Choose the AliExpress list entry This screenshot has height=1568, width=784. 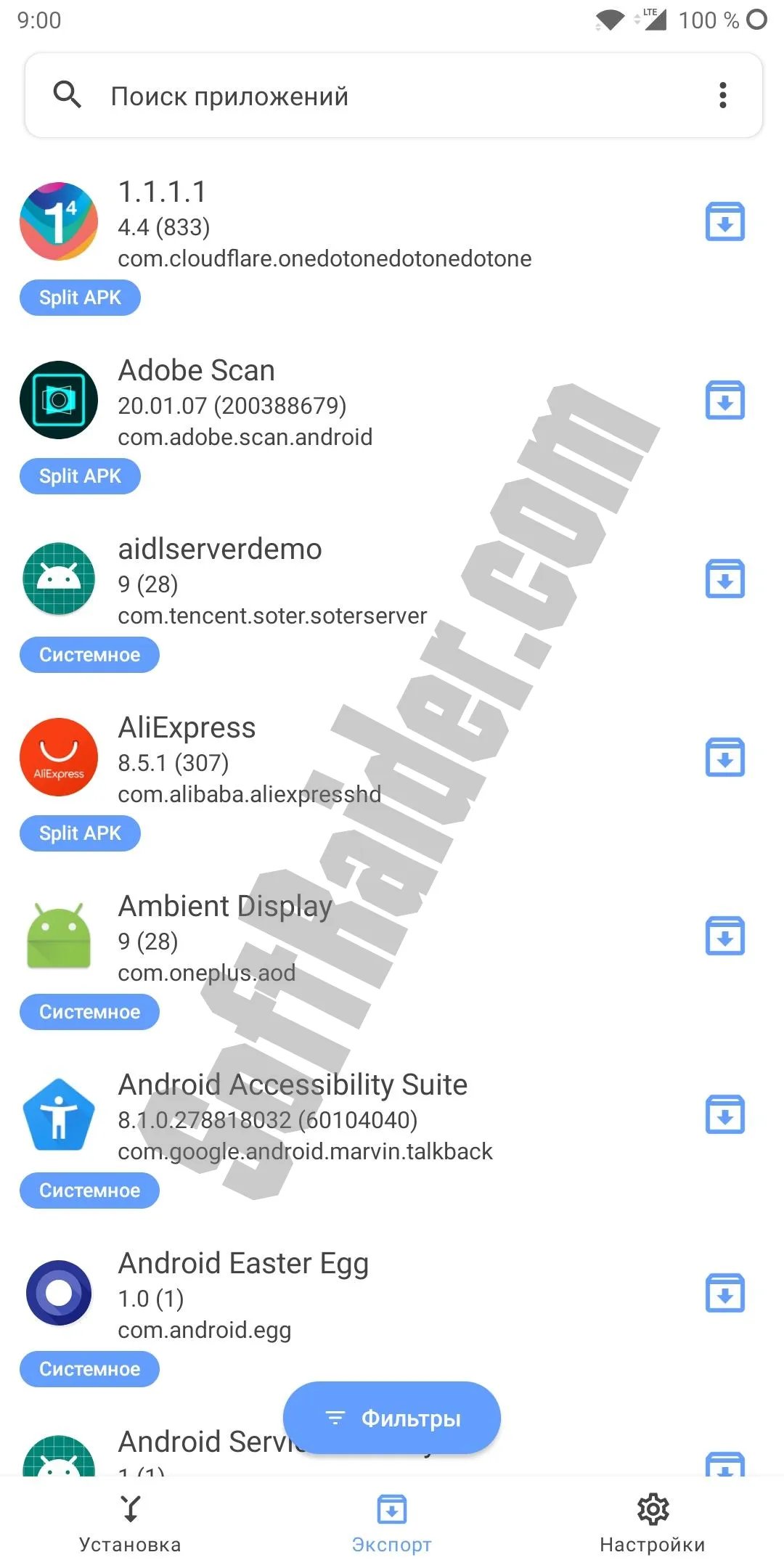point(327,761)
